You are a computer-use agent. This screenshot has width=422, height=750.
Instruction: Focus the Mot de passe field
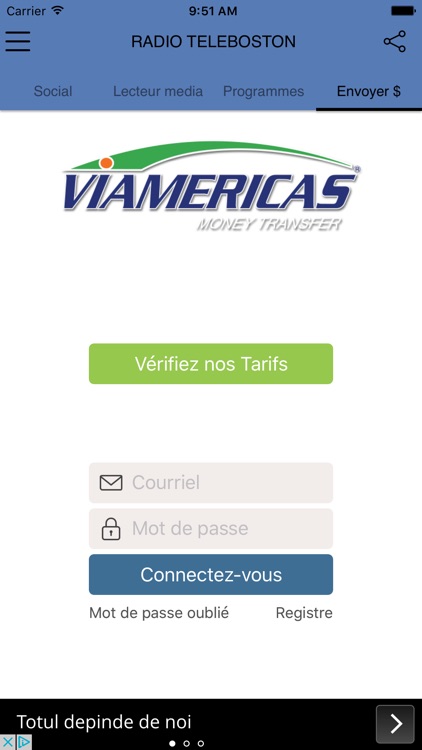coord(211,529)
